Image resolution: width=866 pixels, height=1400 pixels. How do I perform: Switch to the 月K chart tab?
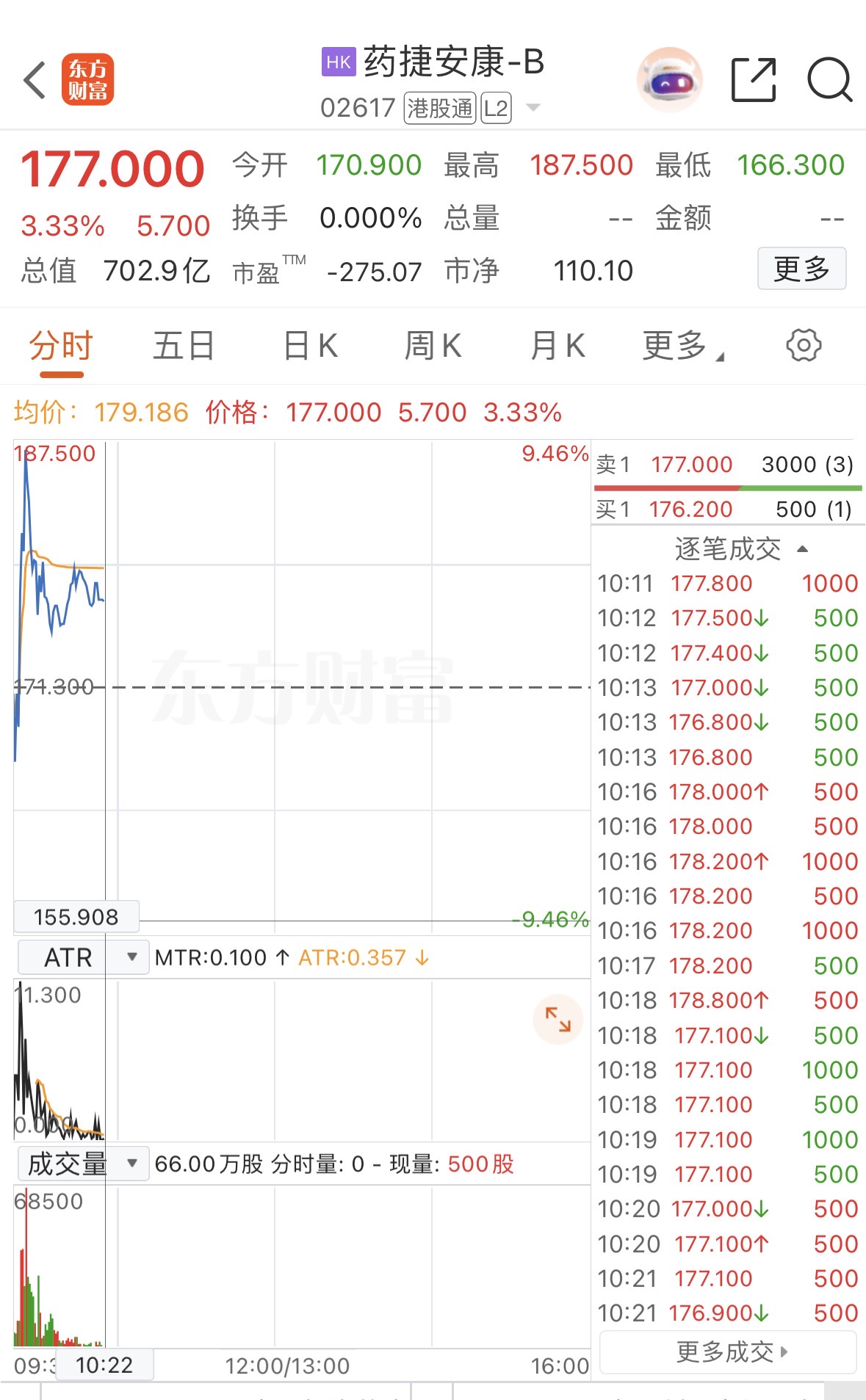point(558,346)
